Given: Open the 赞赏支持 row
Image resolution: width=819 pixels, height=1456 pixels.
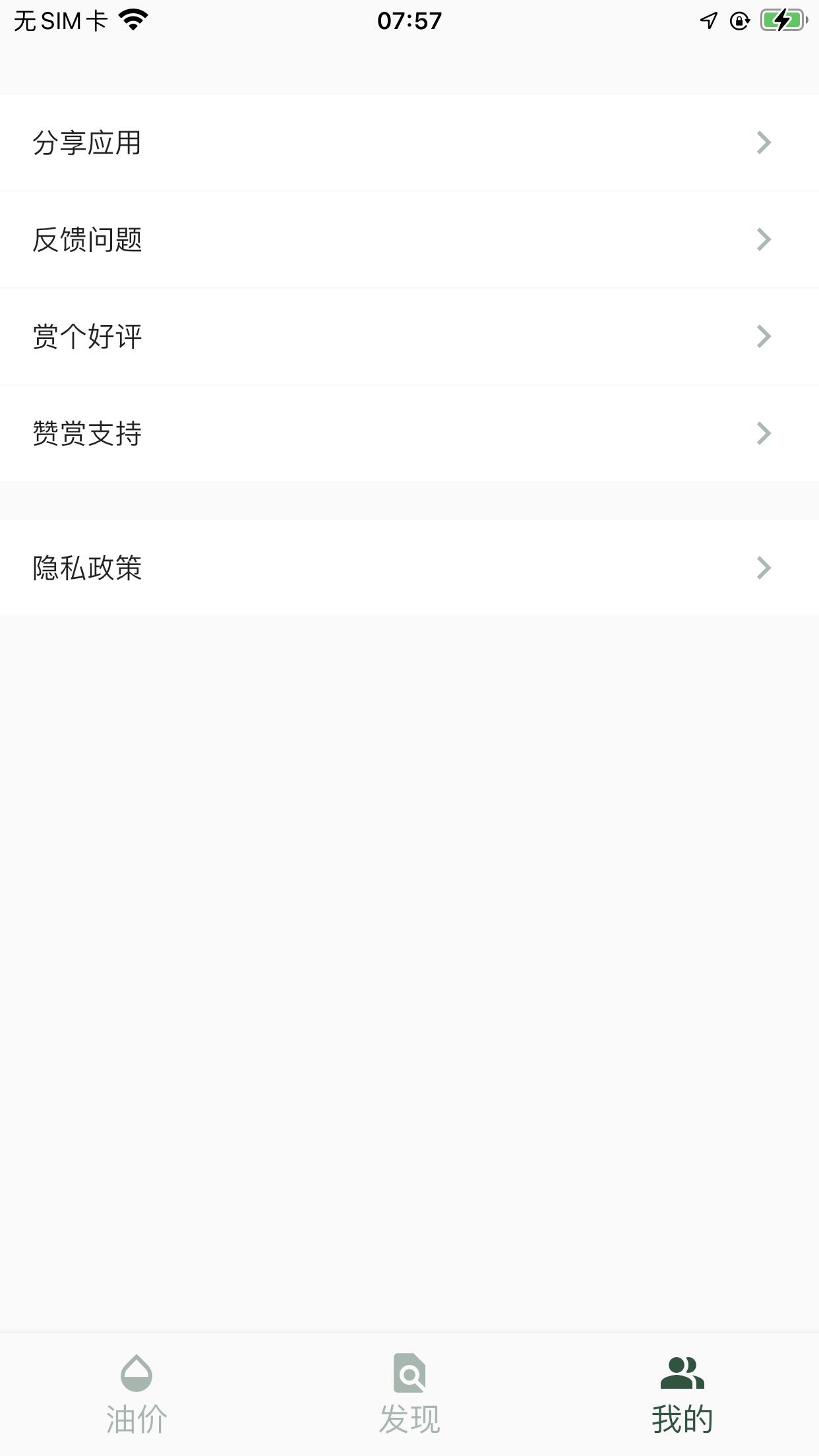Looking at the screenshot, I should coord(409,433).
